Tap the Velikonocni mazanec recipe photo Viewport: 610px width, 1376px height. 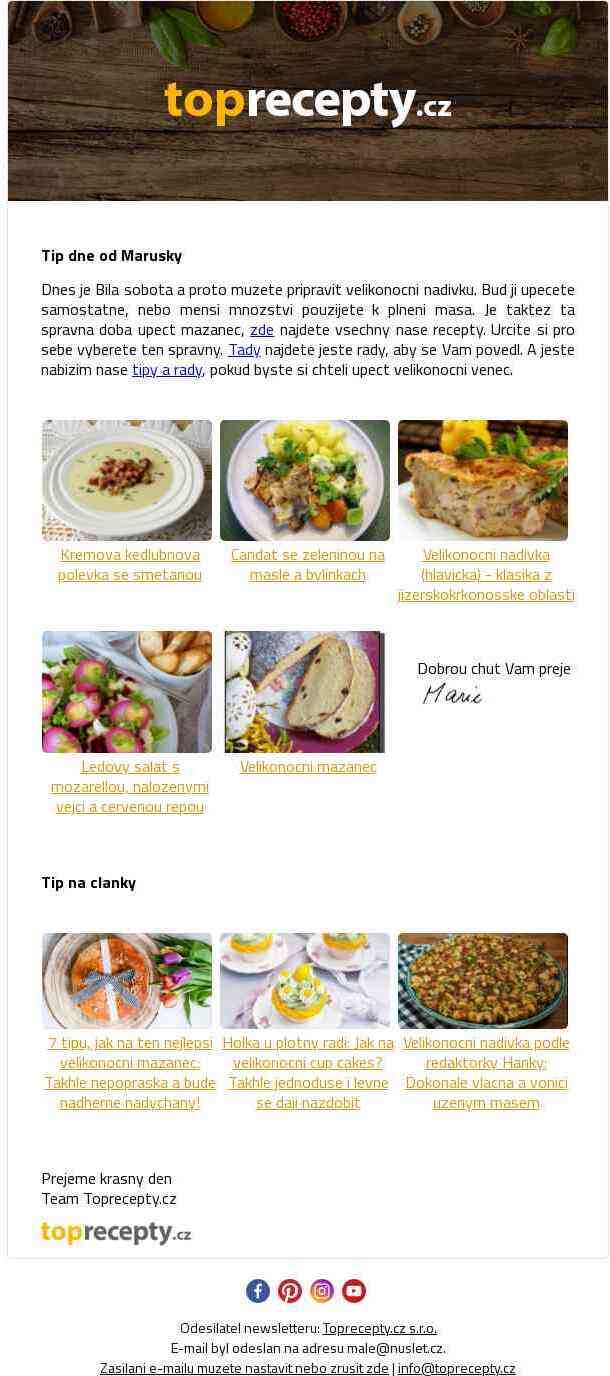(304, 692)
